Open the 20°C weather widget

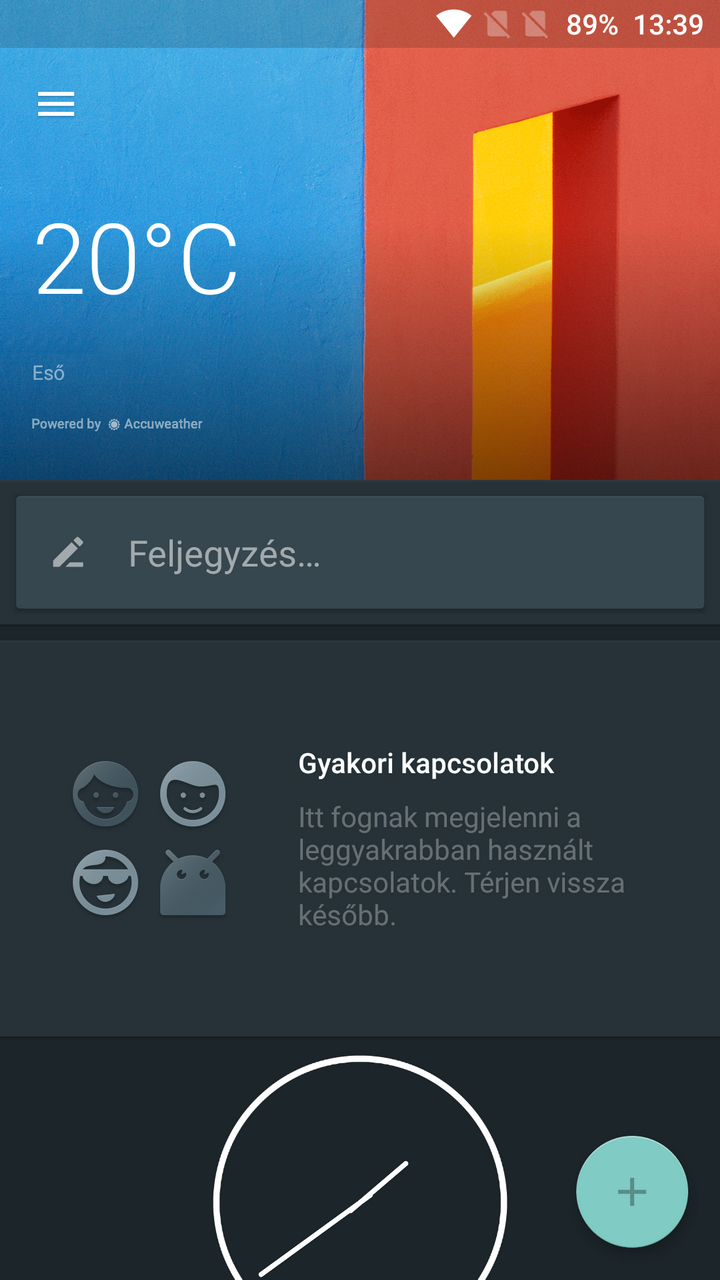(x=137, y=260)
